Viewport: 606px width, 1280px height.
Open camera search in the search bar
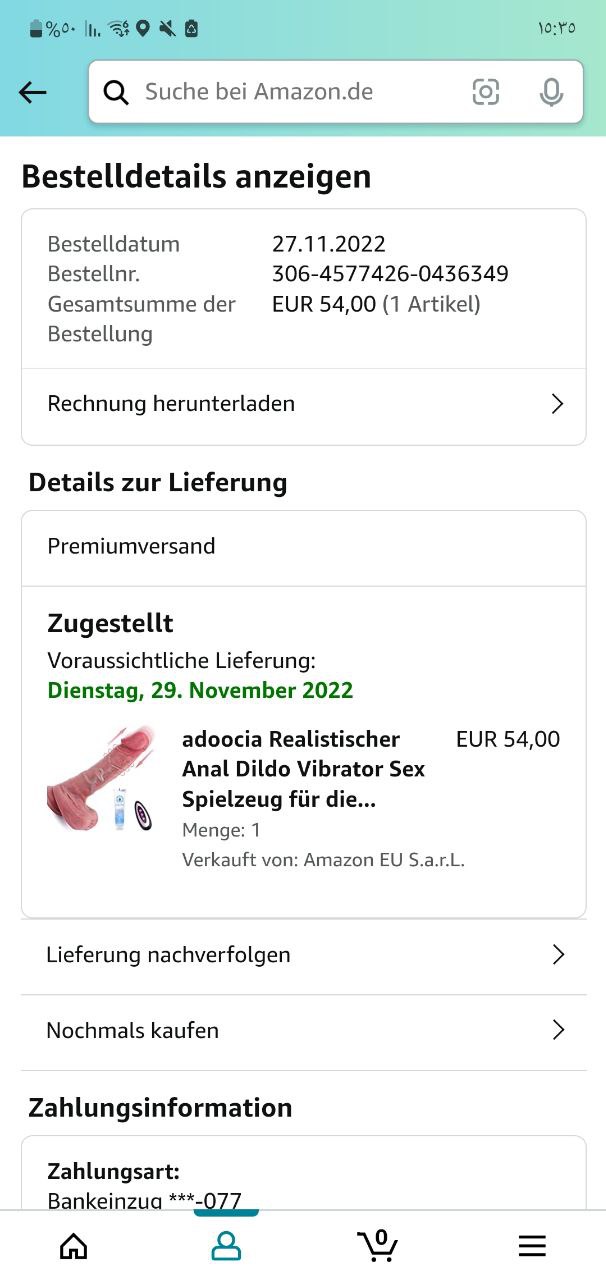click(x=486, y=93)
